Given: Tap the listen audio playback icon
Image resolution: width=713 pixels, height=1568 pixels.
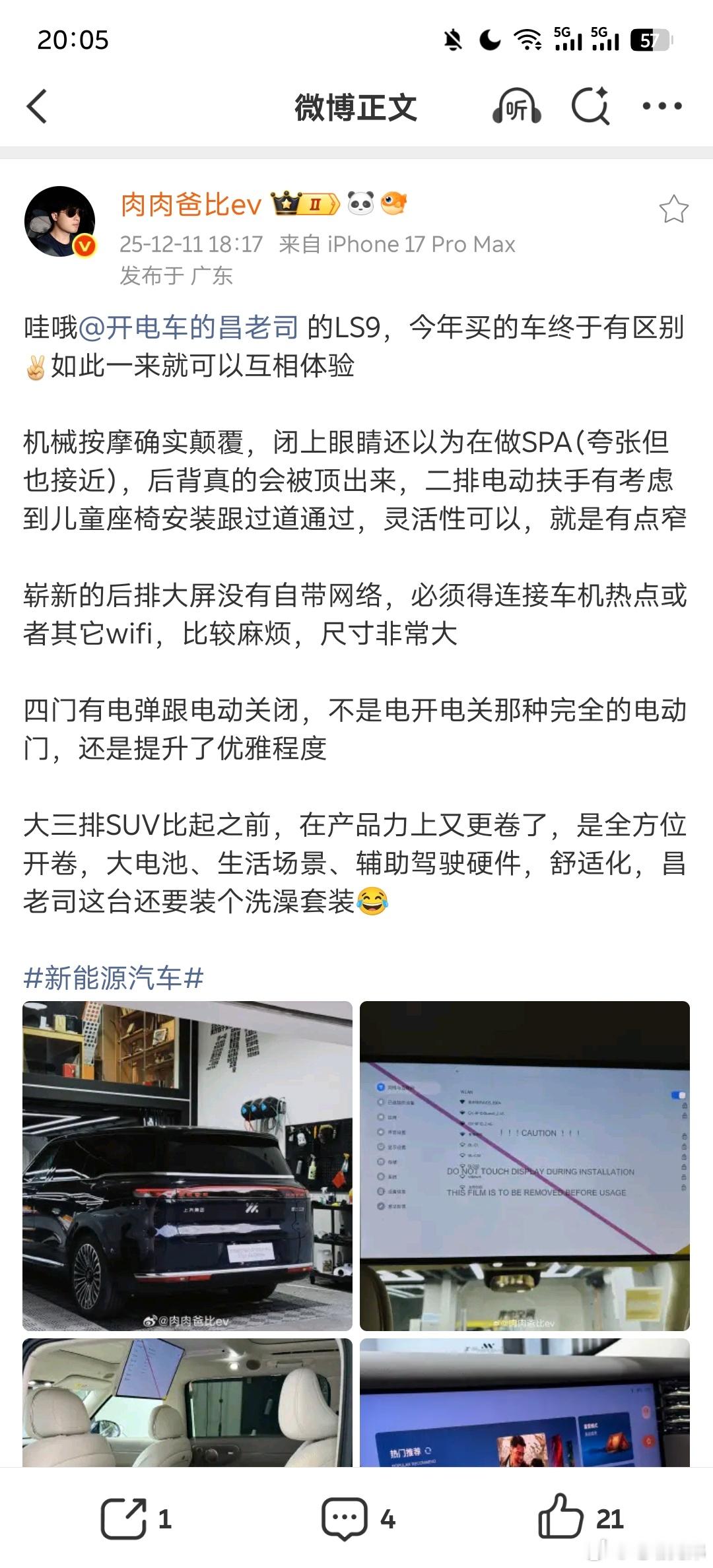Looking at the screenshot, I should [519, 106].
